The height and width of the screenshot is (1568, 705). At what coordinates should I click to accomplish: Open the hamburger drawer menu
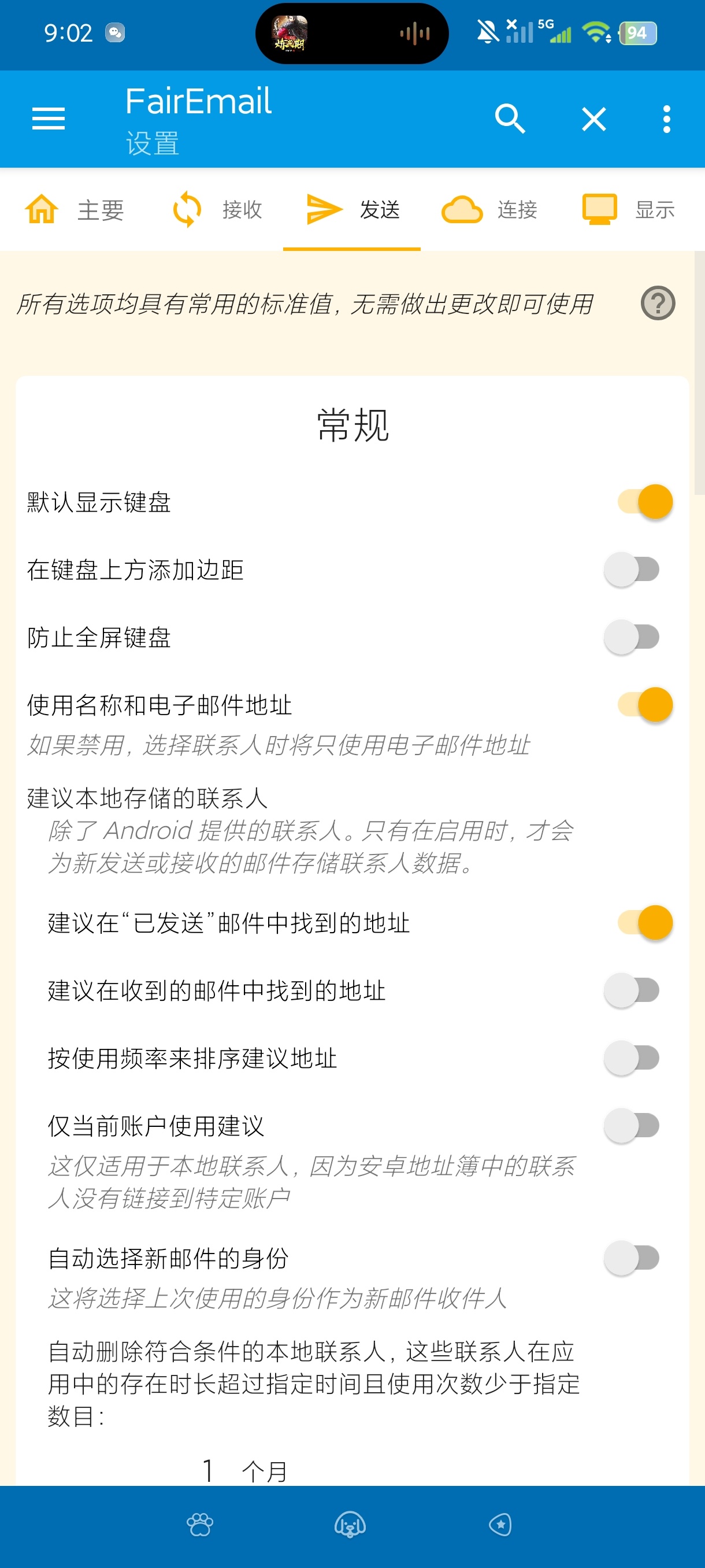tap(48, 119)
